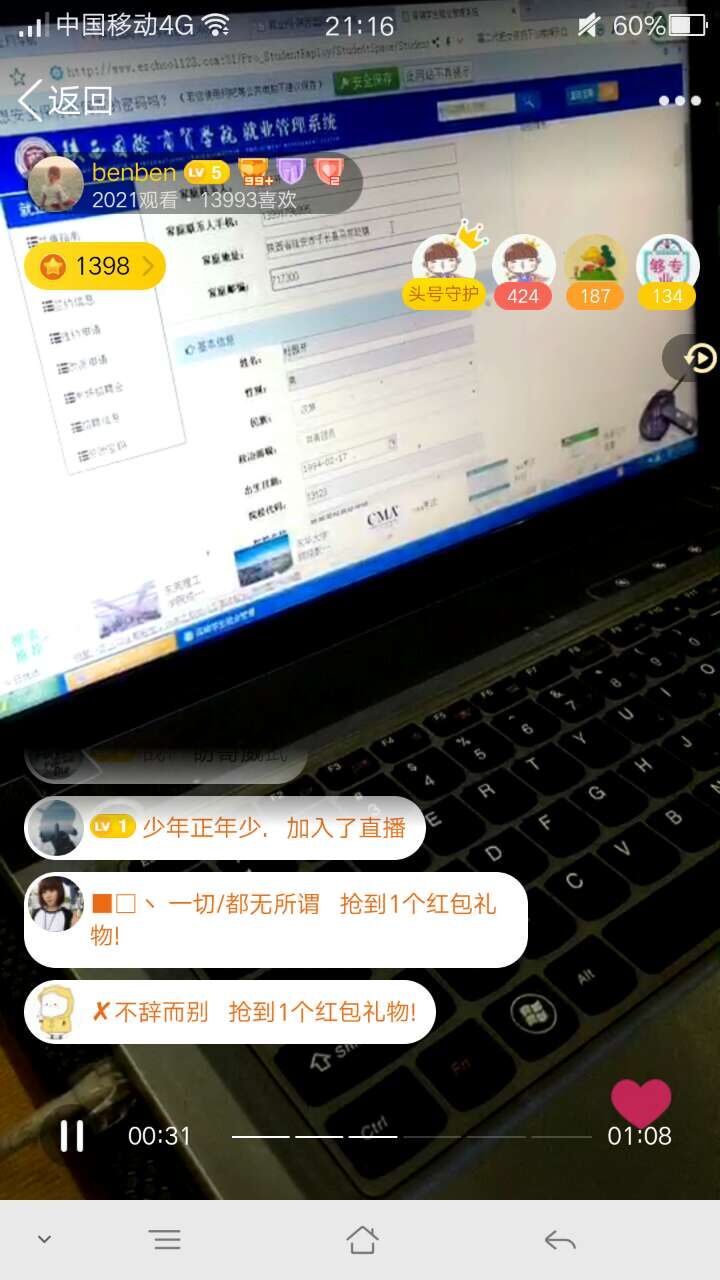Viewport: 720px width, 1280px height.
Task: Open benben's streamer profile
Action: (x=56, y=185)
